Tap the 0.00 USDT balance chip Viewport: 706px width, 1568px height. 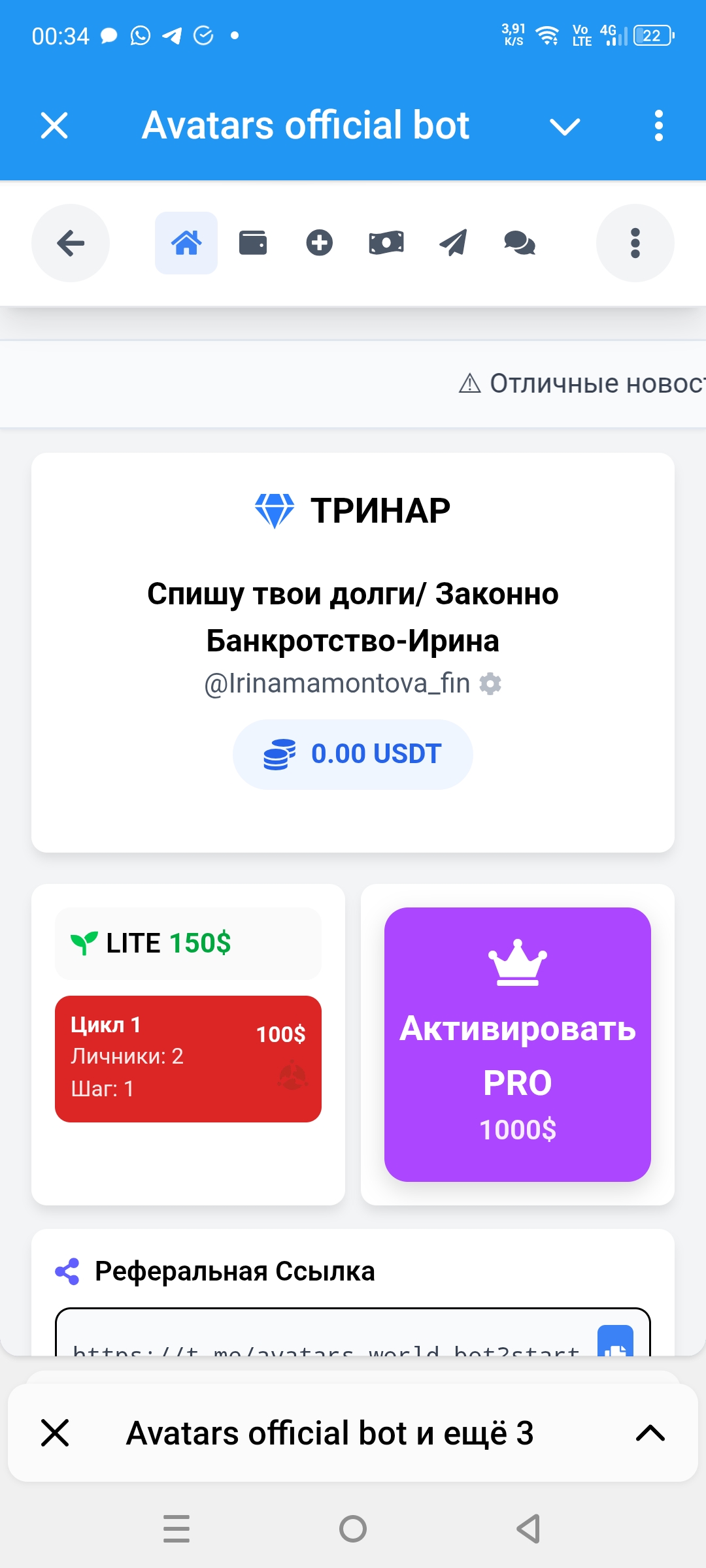(x=353, y=754)
